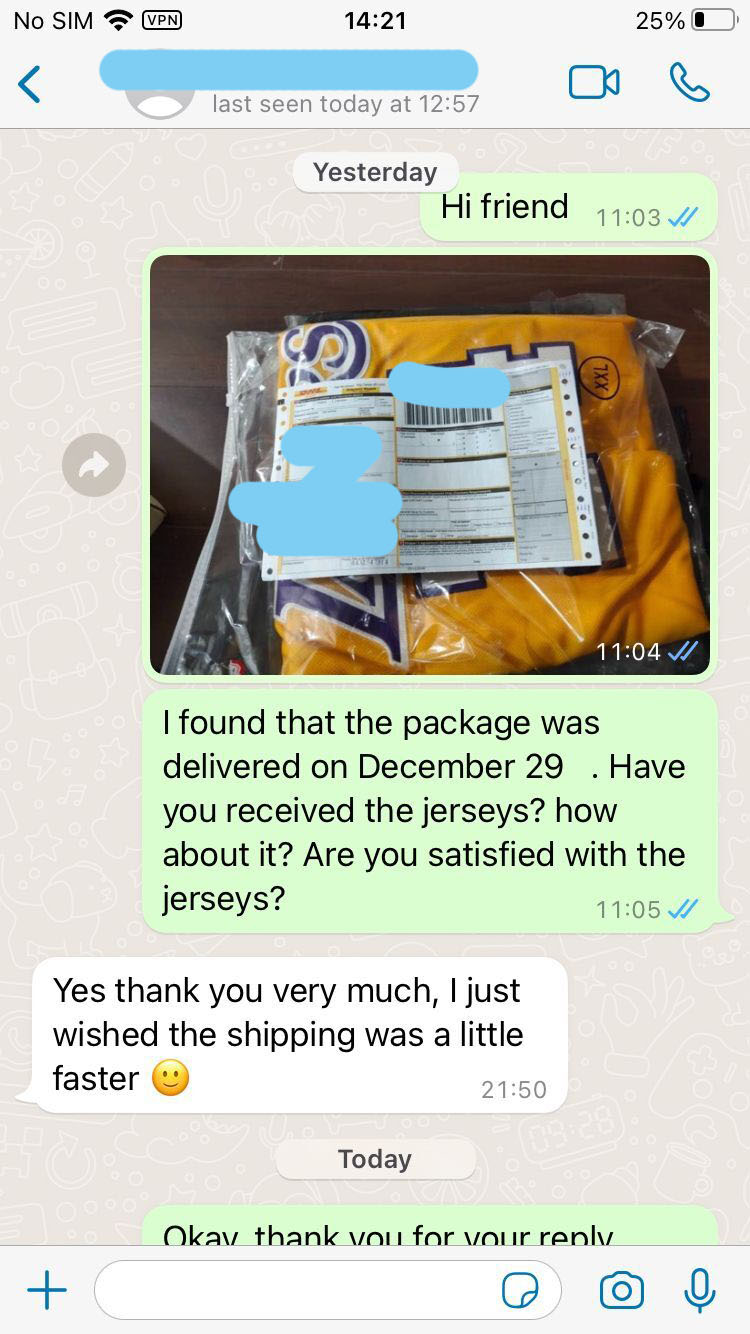Tap the microphone to record voice message
The width and height of the screenshot is (750, 1334).
pos(700,1290)
